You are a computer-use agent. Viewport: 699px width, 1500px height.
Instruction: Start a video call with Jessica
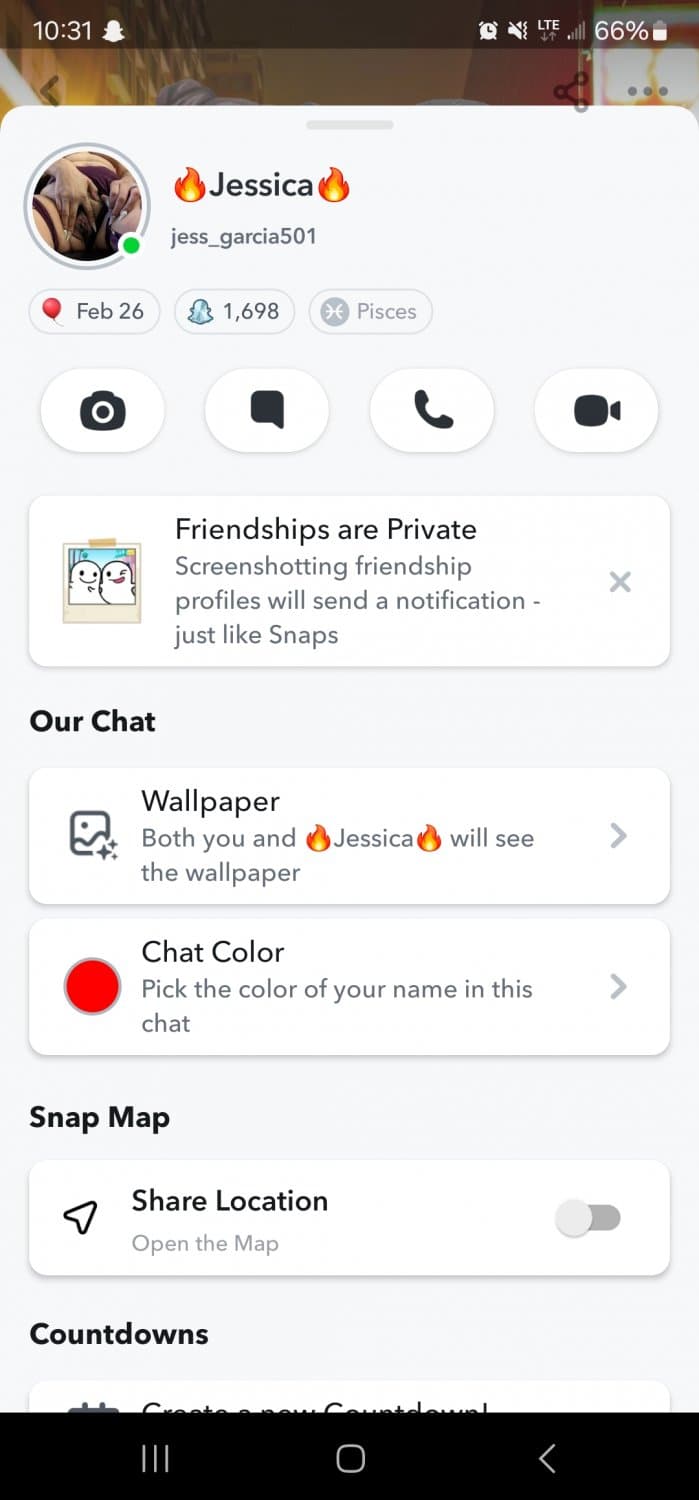[597, 411]
